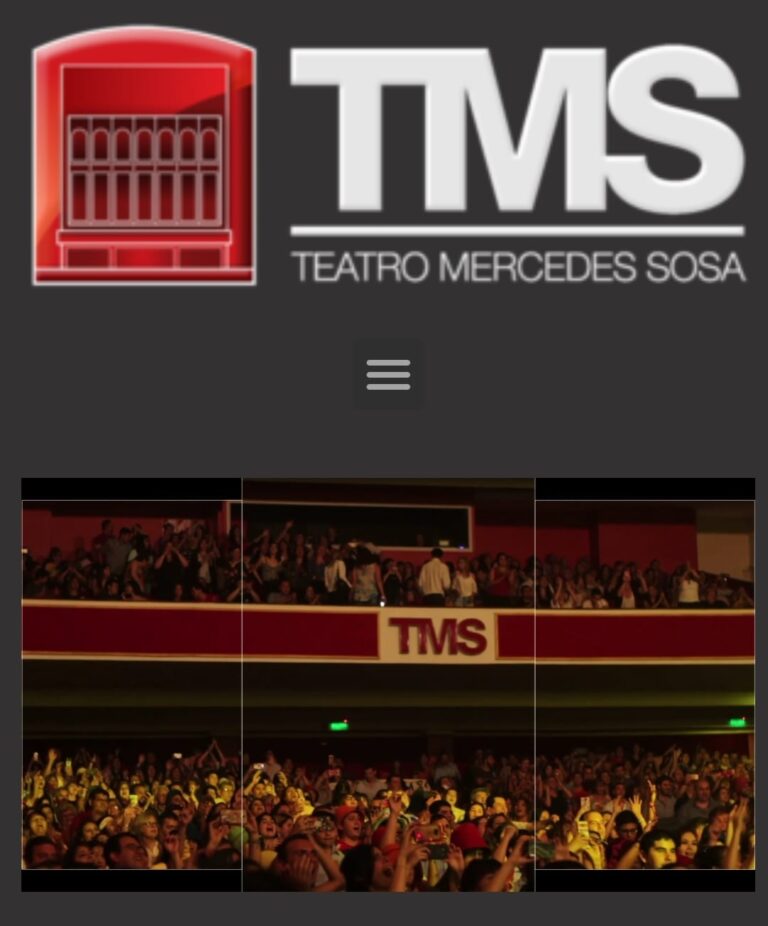The image size is (768, 926).
Task: Open the theater audience banner image
Action: tap(388, 684)
